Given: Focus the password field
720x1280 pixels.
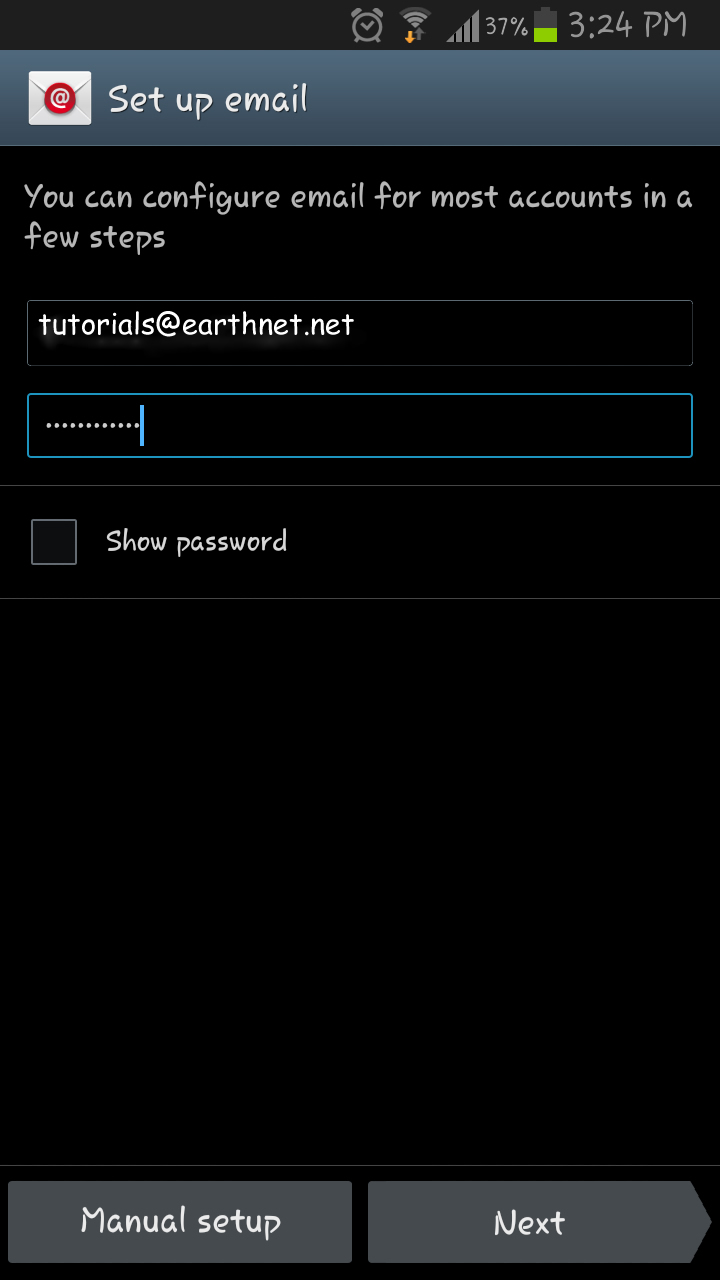Looking at the screenshot, I should 360,425.
